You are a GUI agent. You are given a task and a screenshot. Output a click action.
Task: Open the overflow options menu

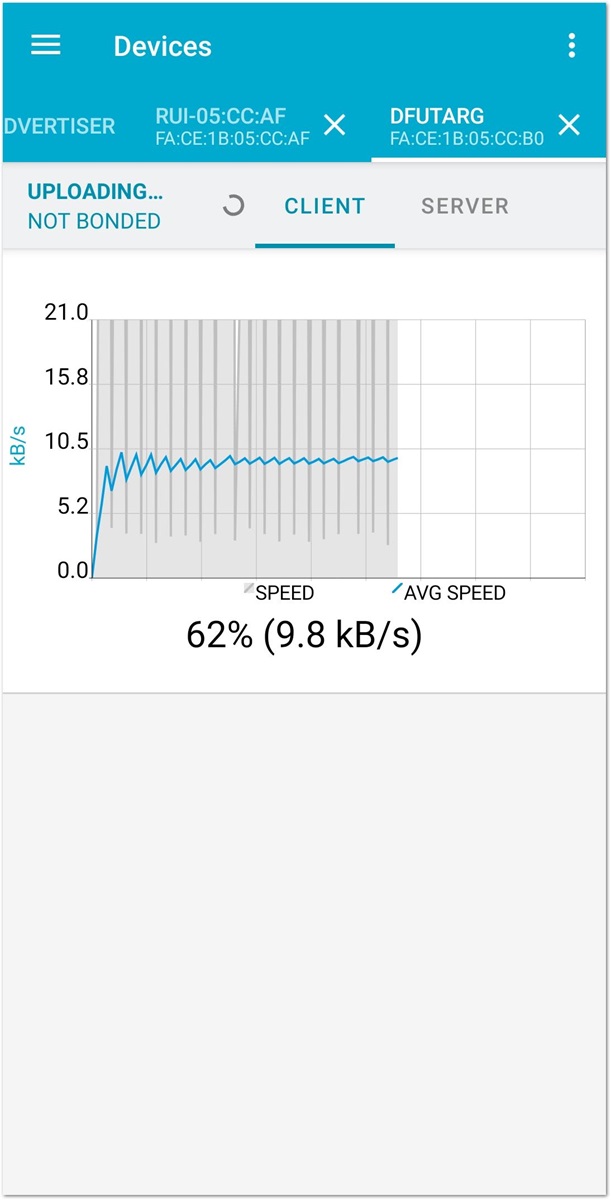(572, 45)
